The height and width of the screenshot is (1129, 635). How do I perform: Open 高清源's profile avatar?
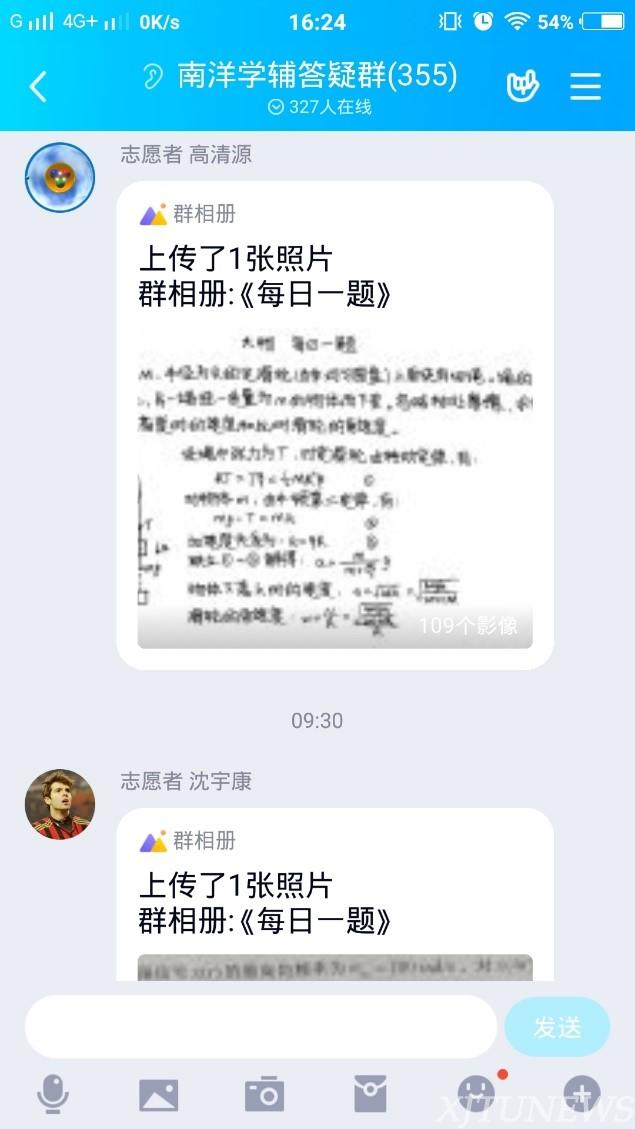point(60,177)
